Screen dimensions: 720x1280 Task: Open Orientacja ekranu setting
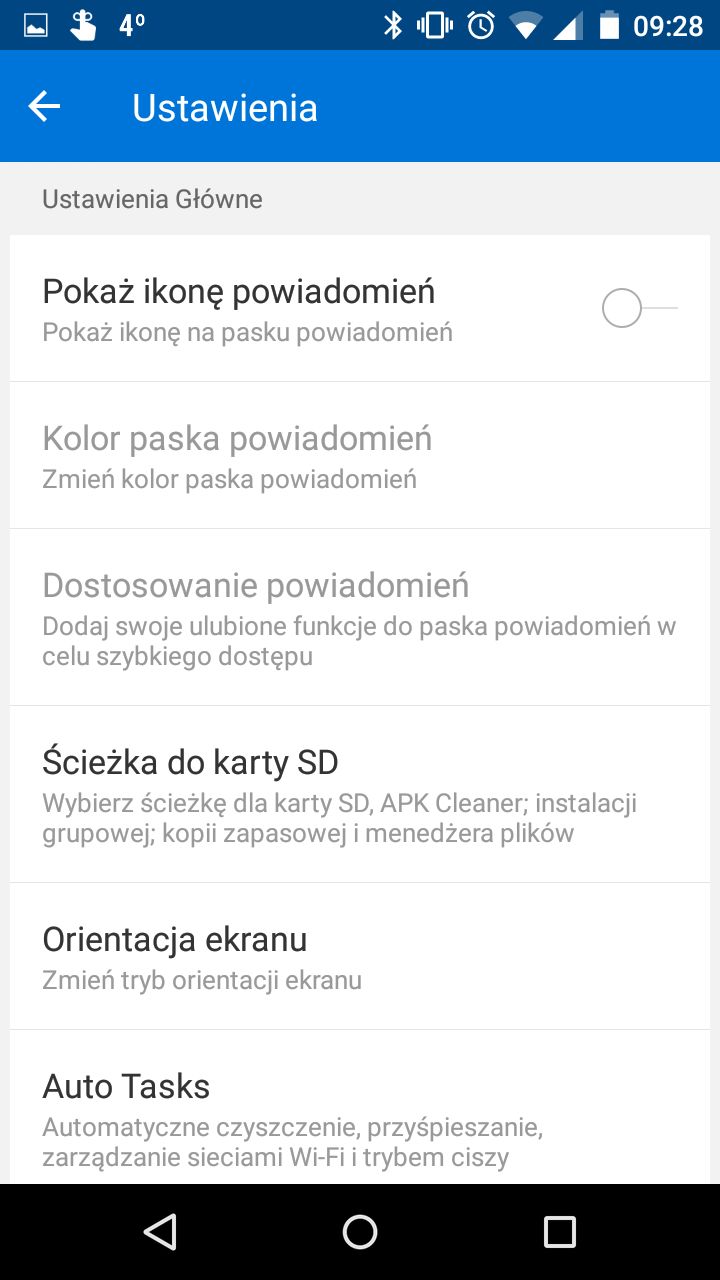click(x=360, y=956)
